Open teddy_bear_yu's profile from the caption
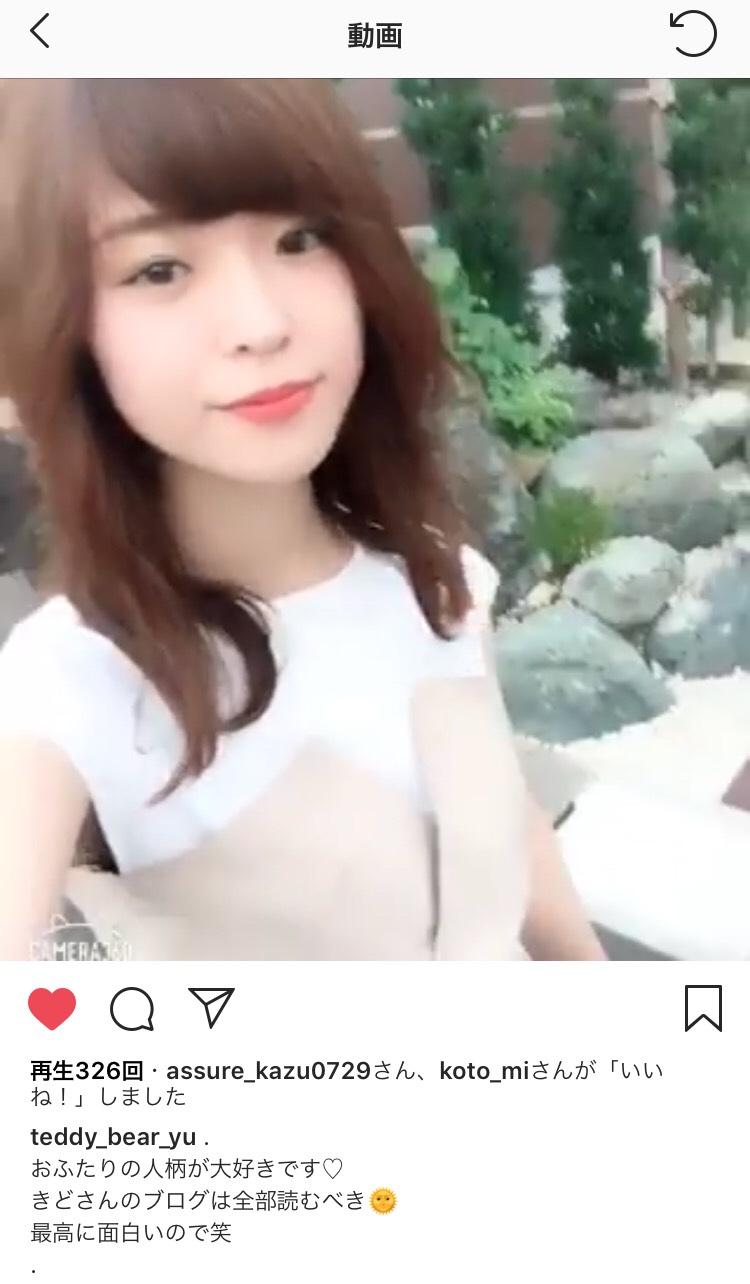Image resolution: width=750 pixels, height=1284 pixels. 113,1136
